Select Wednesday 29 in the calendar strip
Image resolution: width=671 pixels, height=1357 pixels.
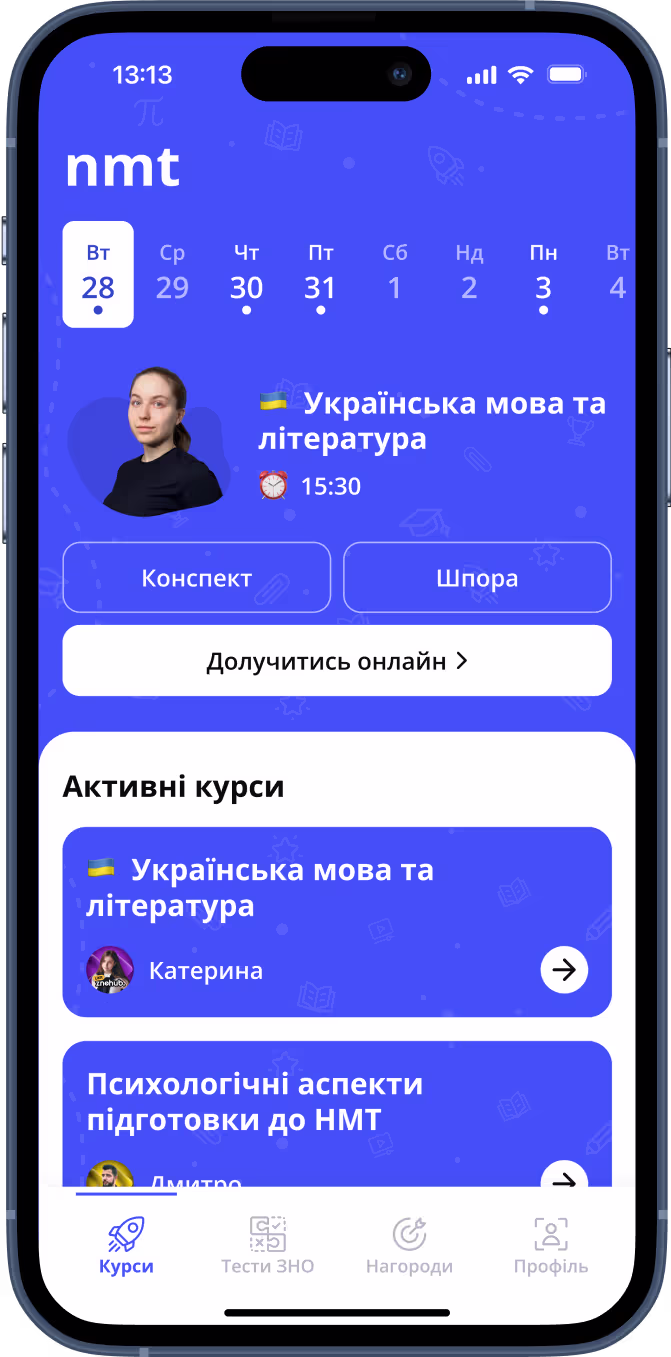[x=172, y=274]
